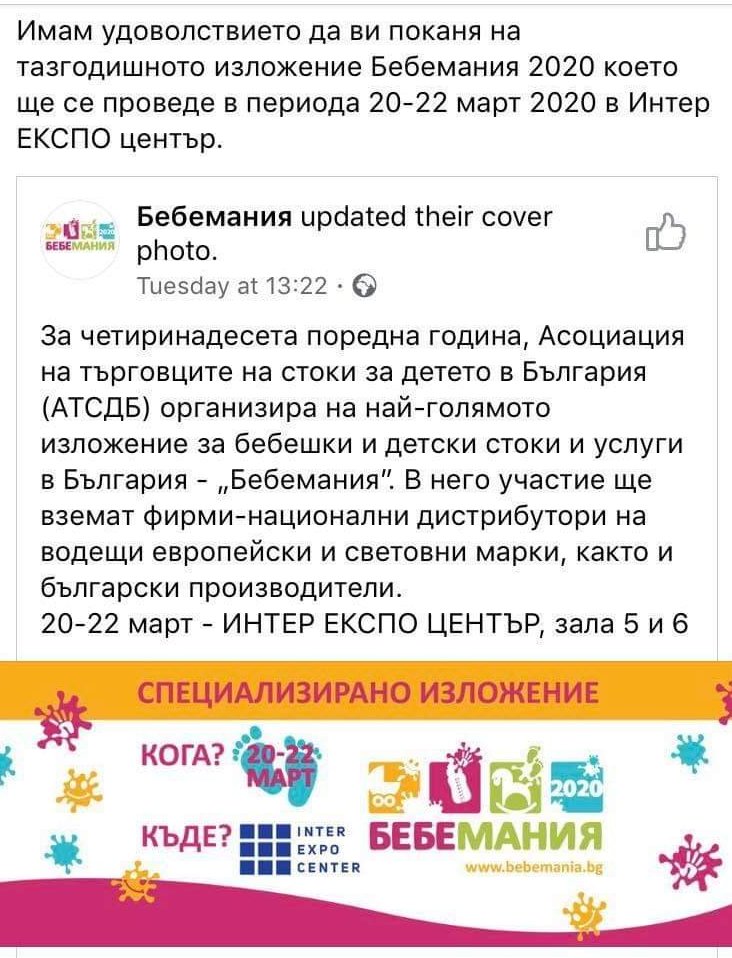This screenshot has height=958, width=732.
Task: Like the shared Бебемания post
Action: [x=667, y=233]
